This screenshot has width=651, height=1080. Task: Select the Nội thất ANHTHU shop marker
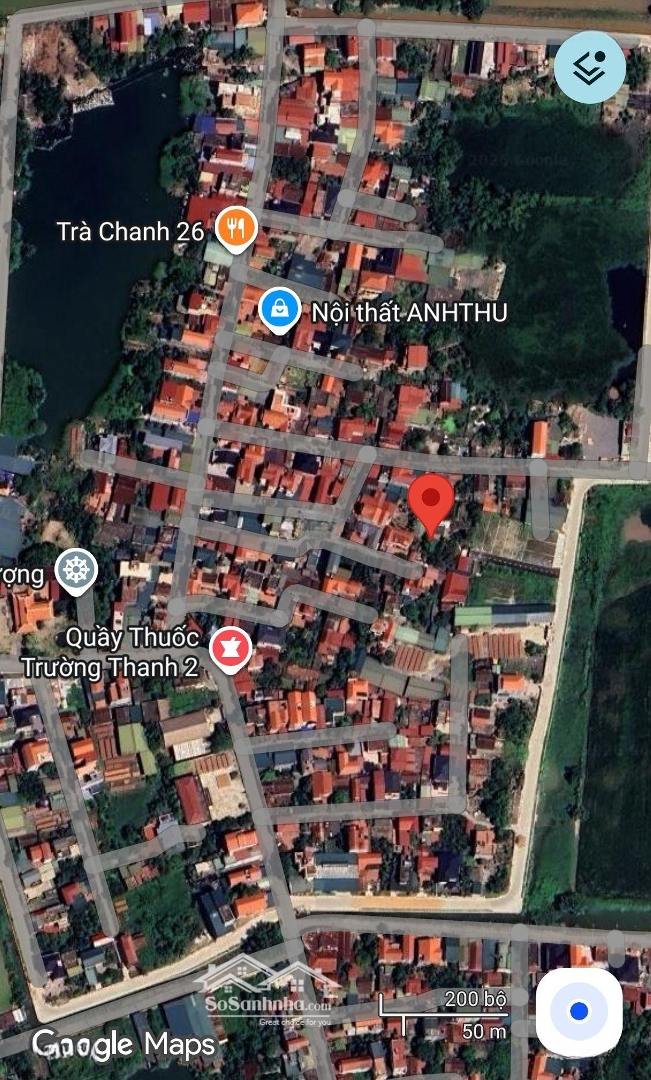coord(280,310)
